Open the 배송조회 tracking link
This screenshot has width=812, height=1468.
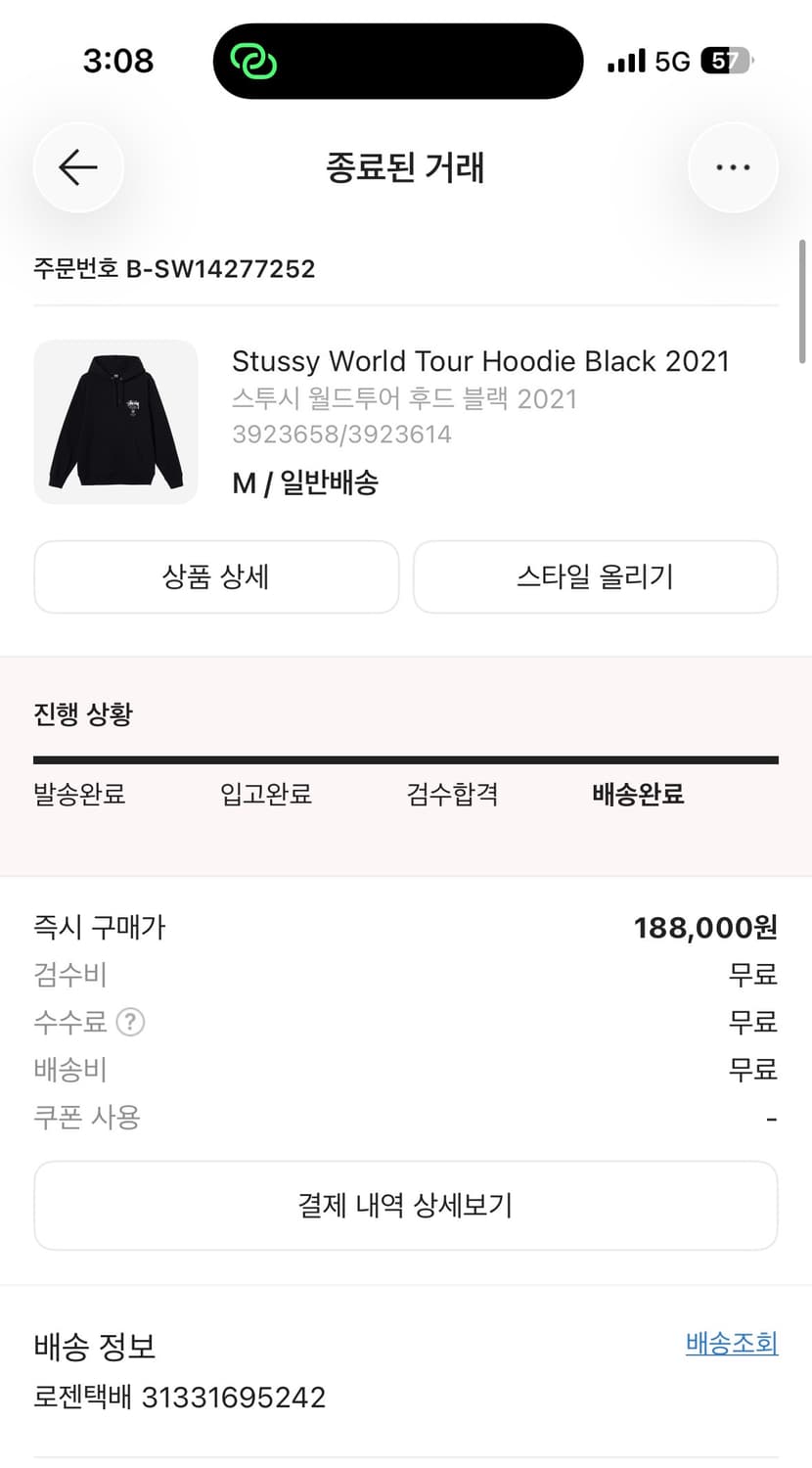[x=731, y=1344]
